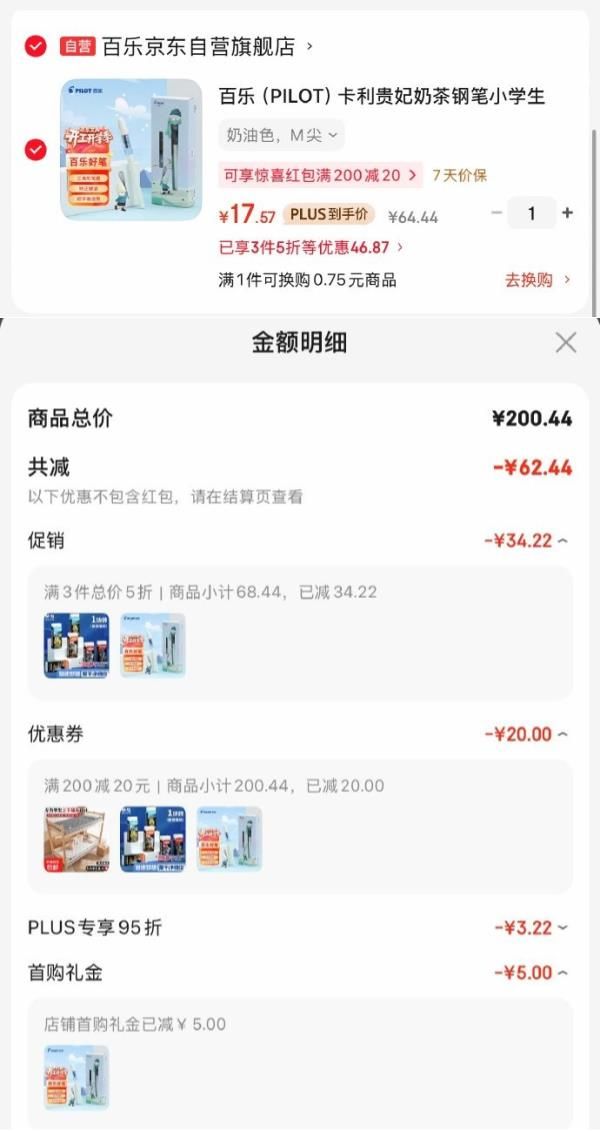Open 已享3件5折等优惠46.87 discount details
Viewport: 600px width, 1131px height.
[x=311, y=247]
